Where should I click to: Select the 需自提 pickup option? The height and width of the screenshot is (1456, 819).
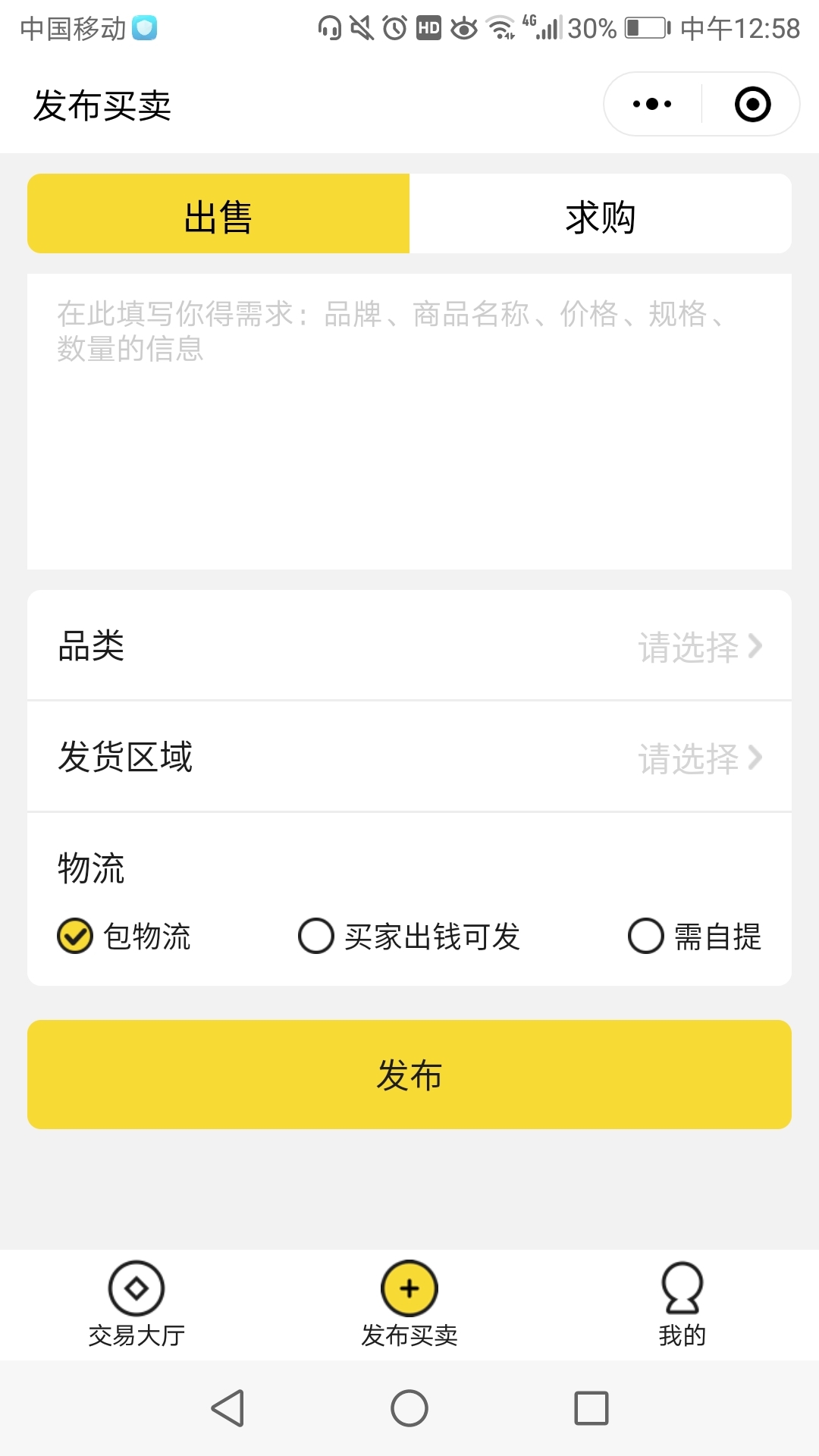pos(695,936)
